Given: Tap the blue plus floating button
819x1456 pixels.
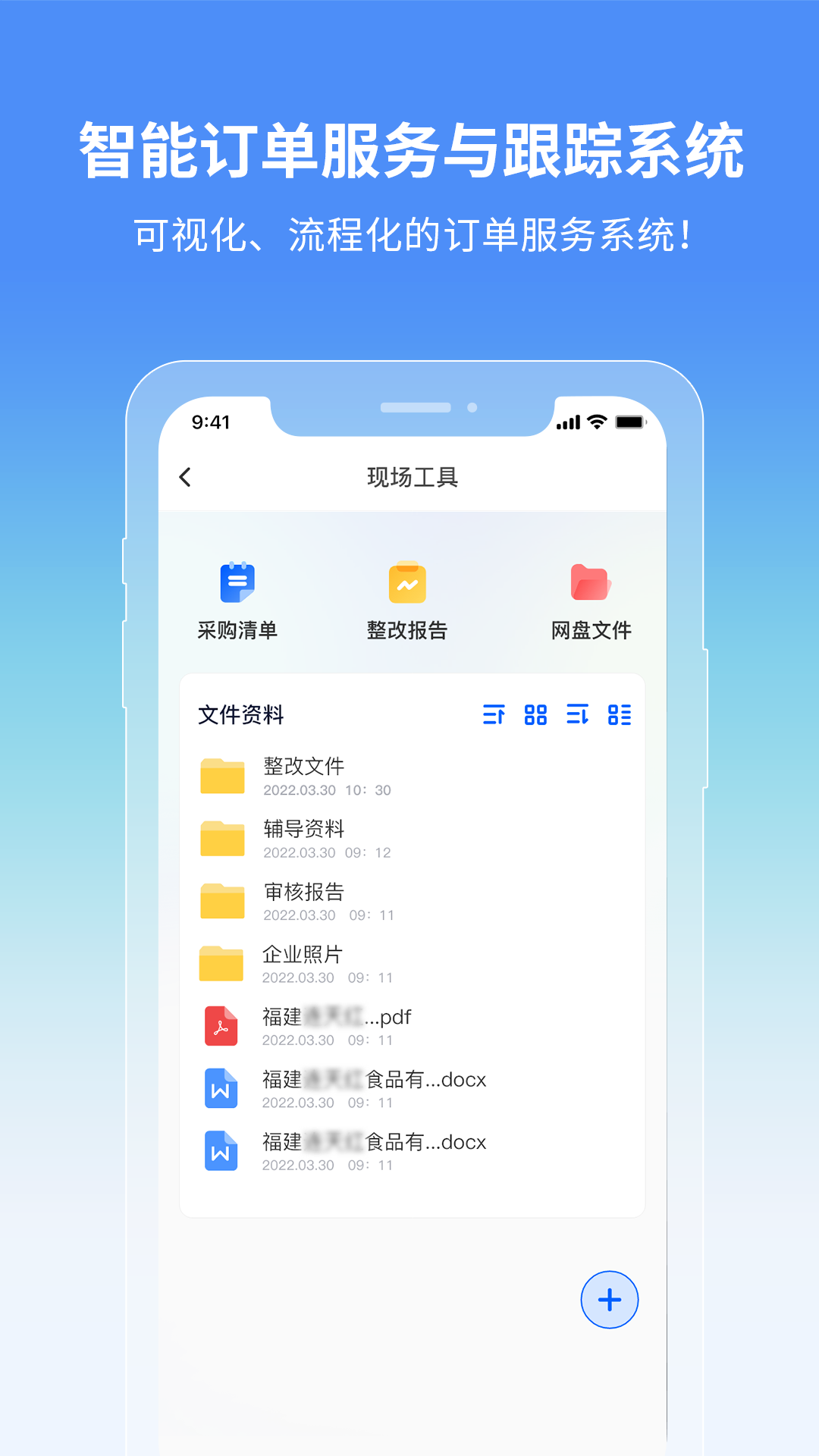Looking at the screenshot, I should pyautogui.click(x=610, y=1299).
